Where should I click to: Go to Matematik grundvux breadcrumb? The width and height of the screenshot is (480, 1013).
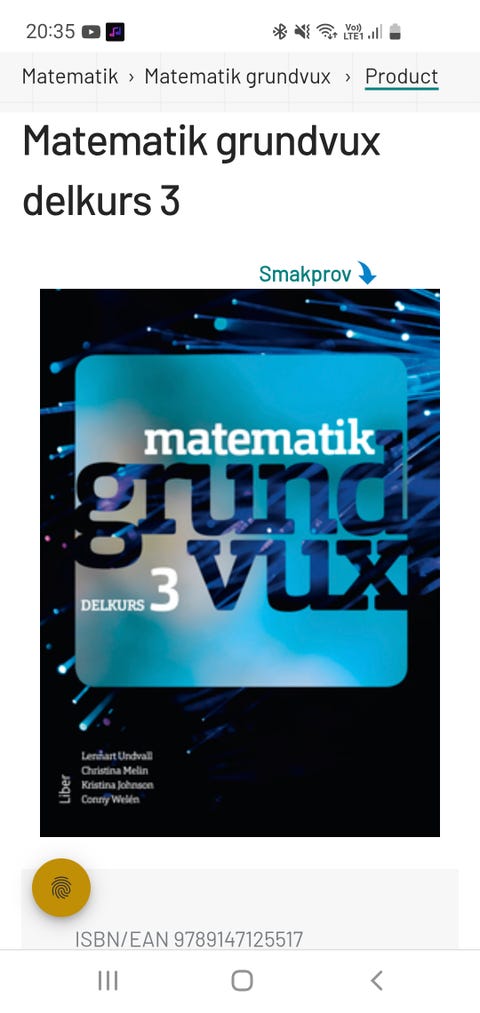(x=237, y=77)
